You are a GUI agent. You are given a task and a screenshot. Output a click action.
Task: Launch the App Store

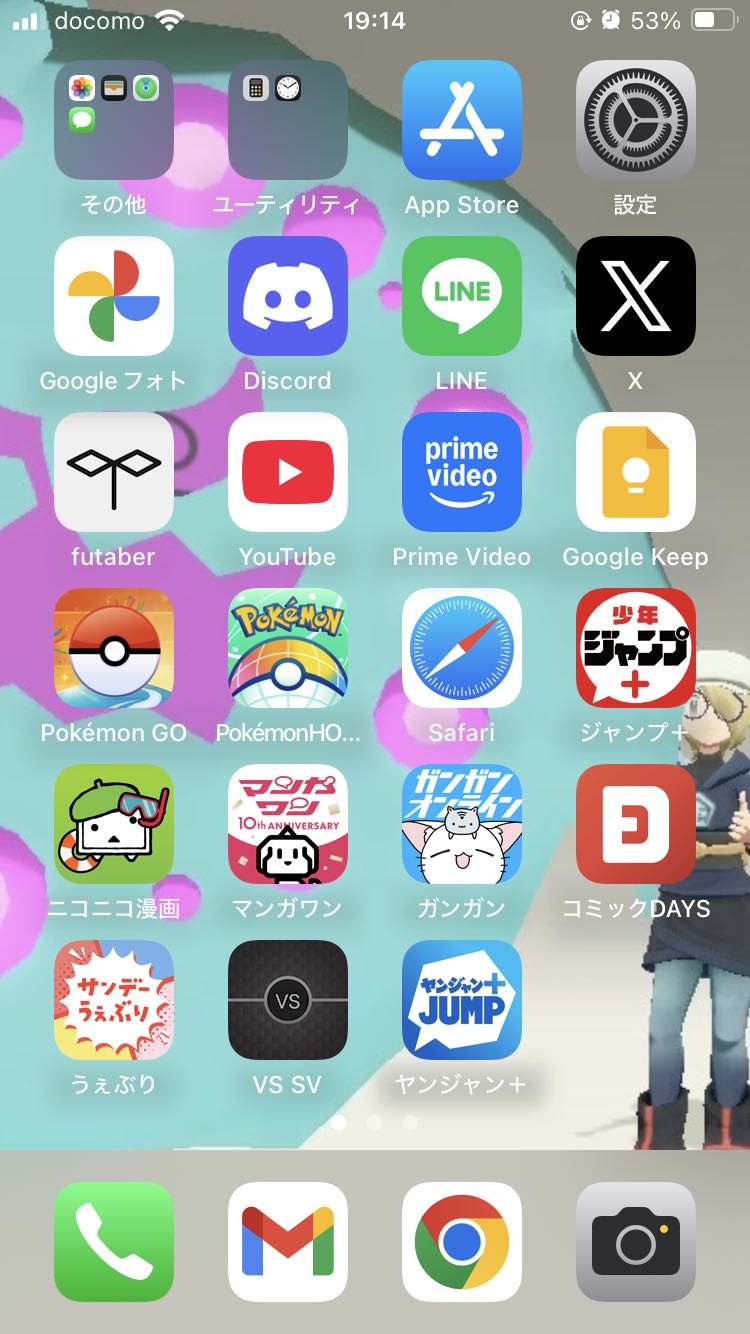pos(462,120)
